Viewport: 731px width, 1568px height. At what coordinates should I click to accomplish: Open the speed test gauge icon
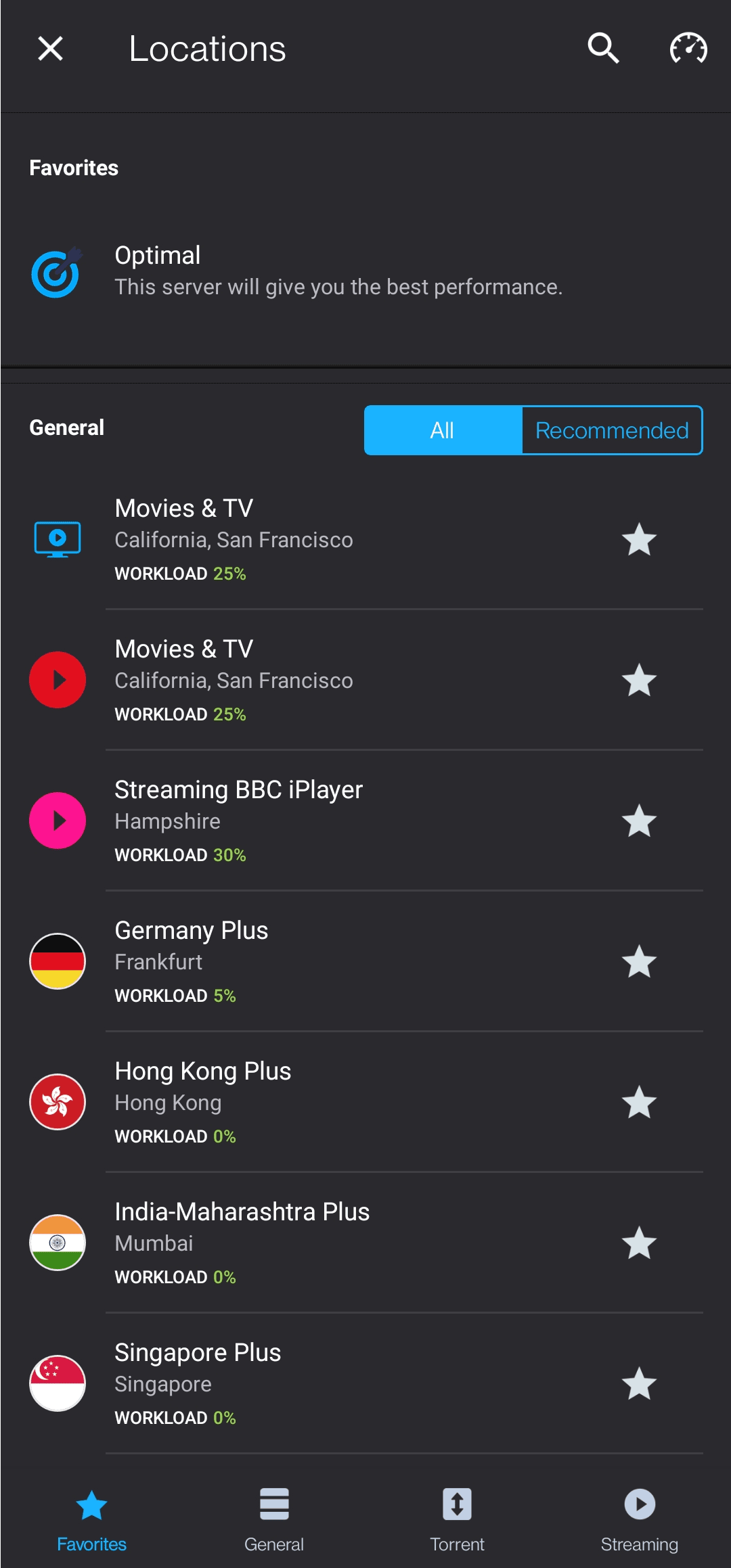click(688, 49)
